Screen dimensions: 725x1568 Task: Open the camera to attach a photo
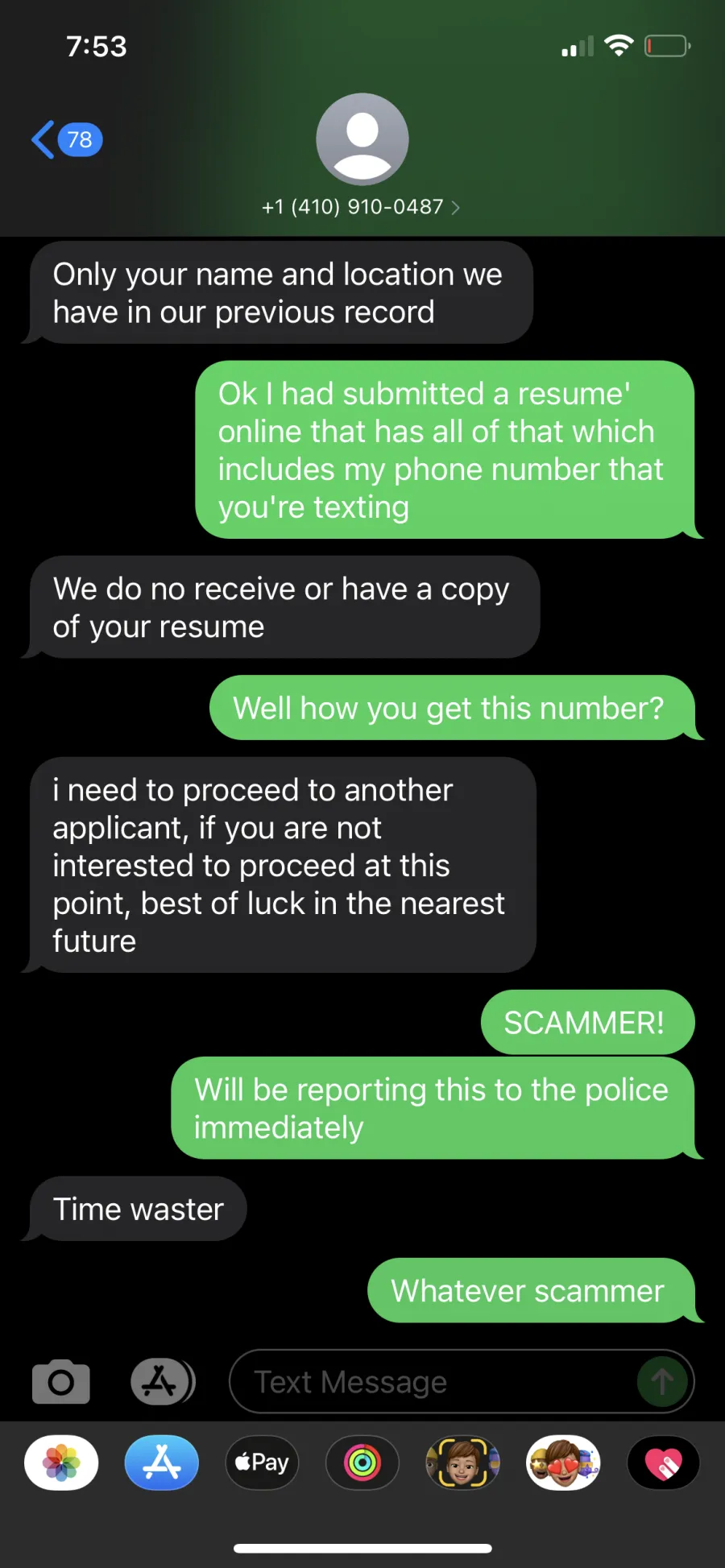[x=61, y=1382]
